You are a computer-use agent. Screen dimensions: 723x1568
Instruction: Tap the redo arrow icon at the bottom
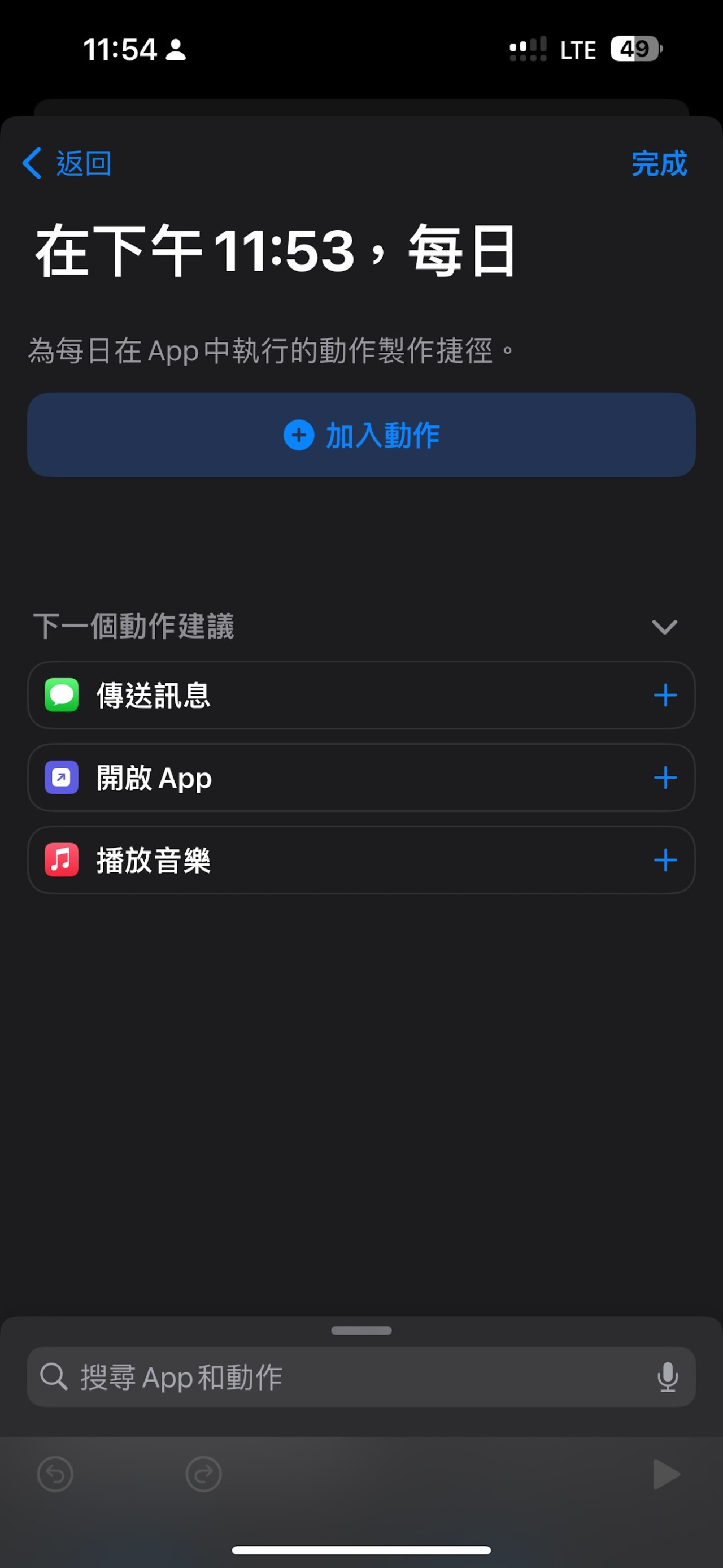[x=203, y=1474]
